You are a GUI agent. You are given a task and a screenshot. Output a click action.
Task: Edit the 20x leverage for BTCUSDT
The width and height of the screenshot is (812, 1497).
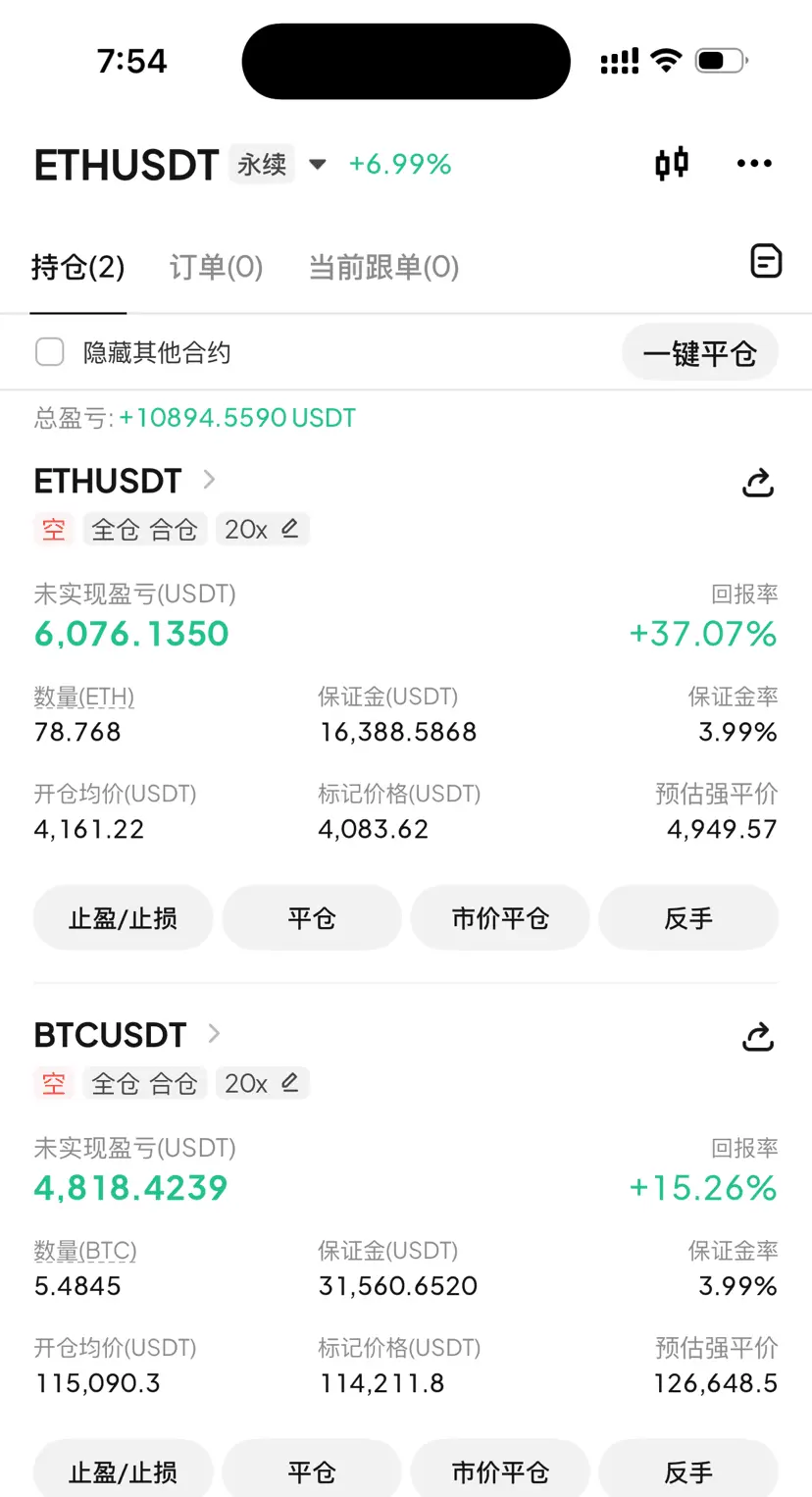[262, 1084]
